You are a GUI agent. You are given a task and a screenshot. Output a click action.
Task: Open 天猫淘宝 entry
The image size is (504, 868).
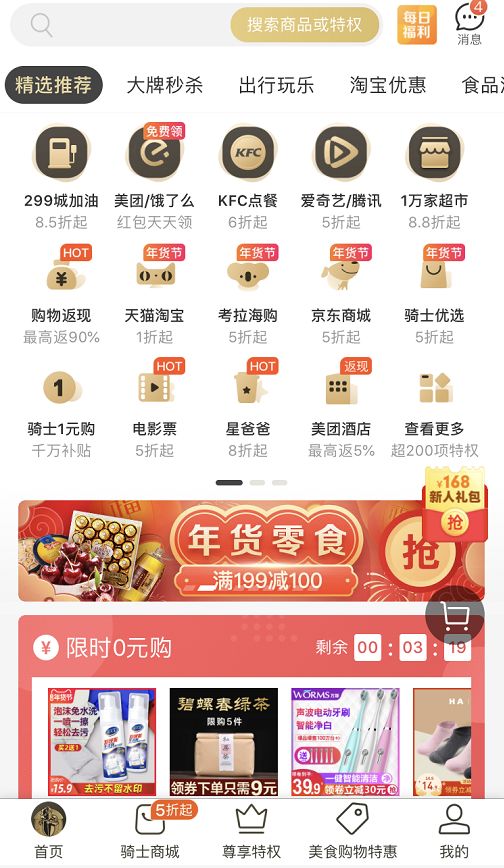pyautogui.click(x=155, y=295)
